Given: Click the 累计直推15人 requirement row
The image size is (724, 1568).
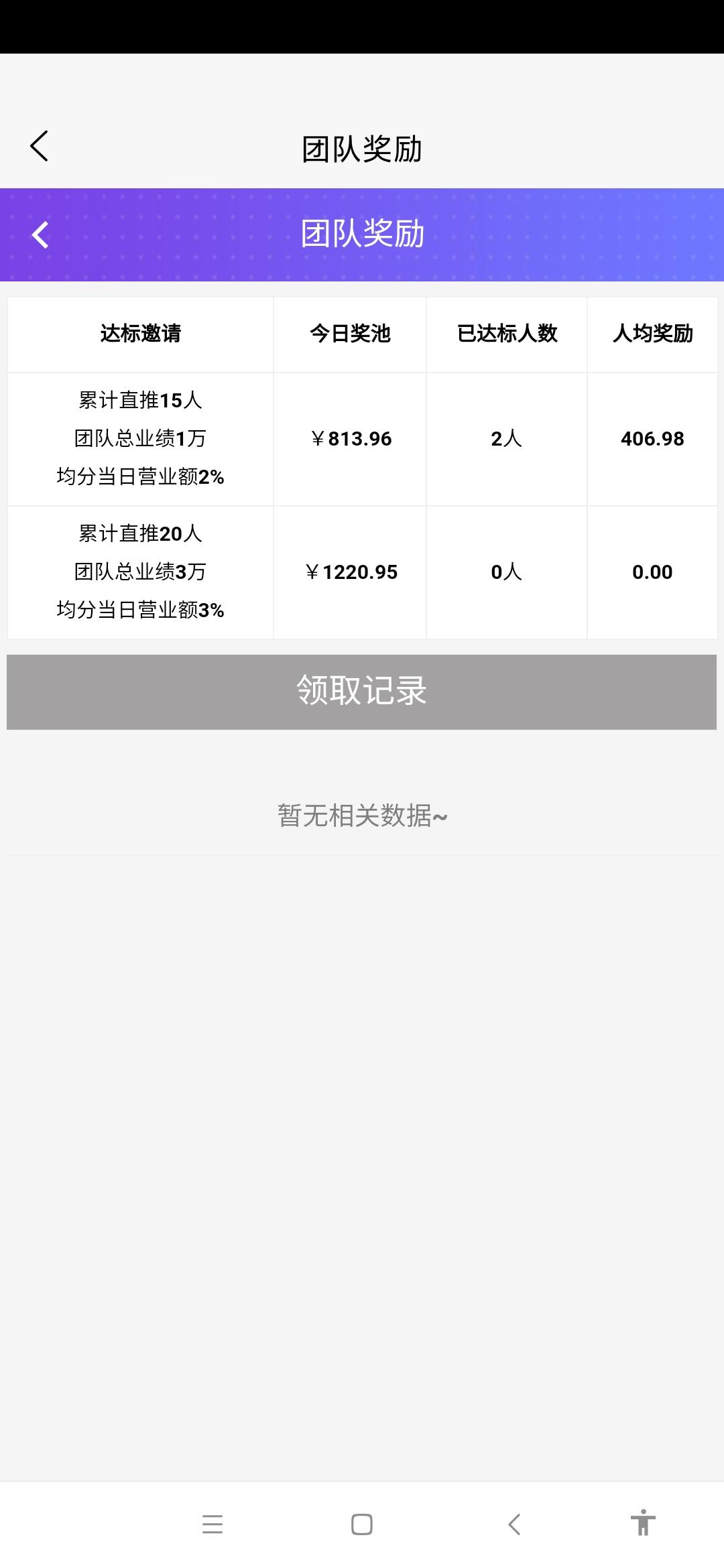Looking at the screenshot, I should [x=139, y=401].
